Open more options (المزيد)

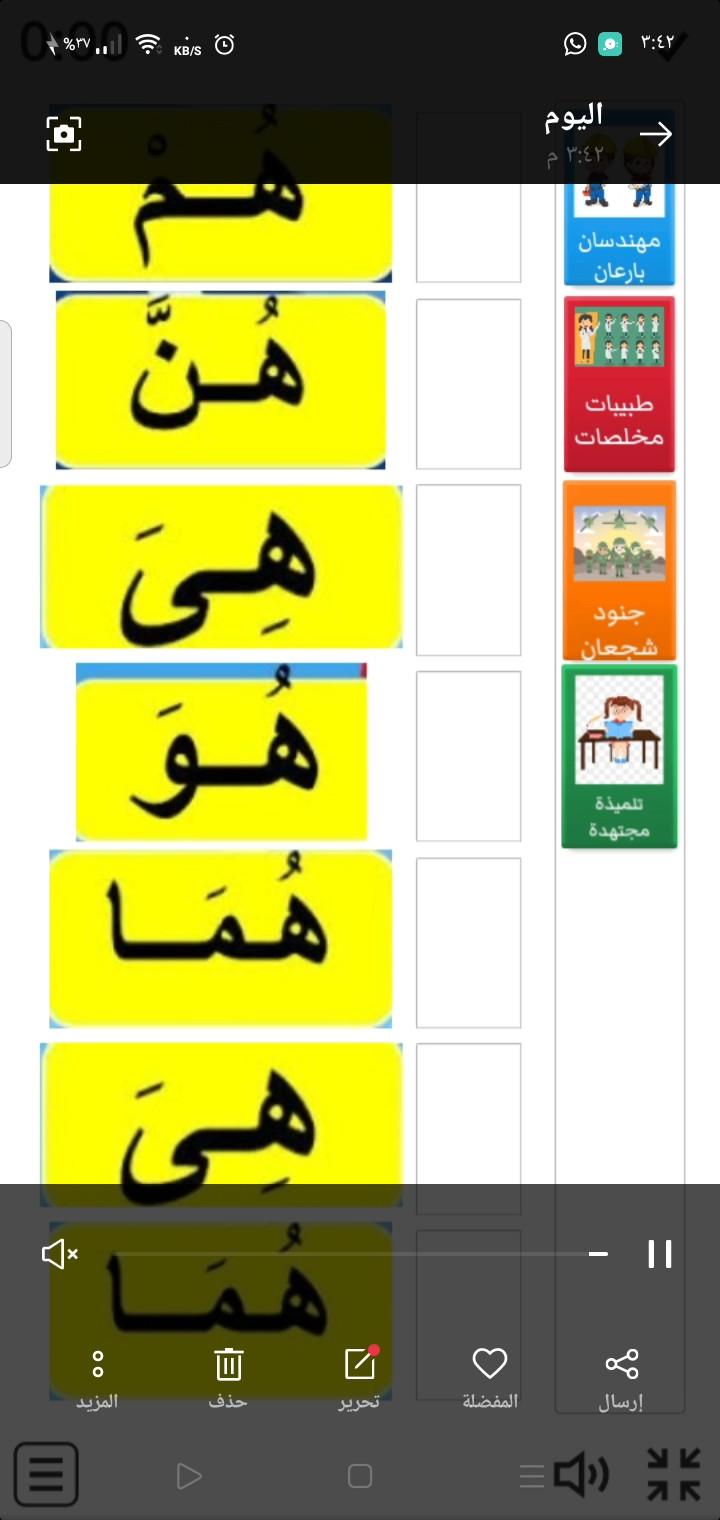click(x=98, y=1376)
